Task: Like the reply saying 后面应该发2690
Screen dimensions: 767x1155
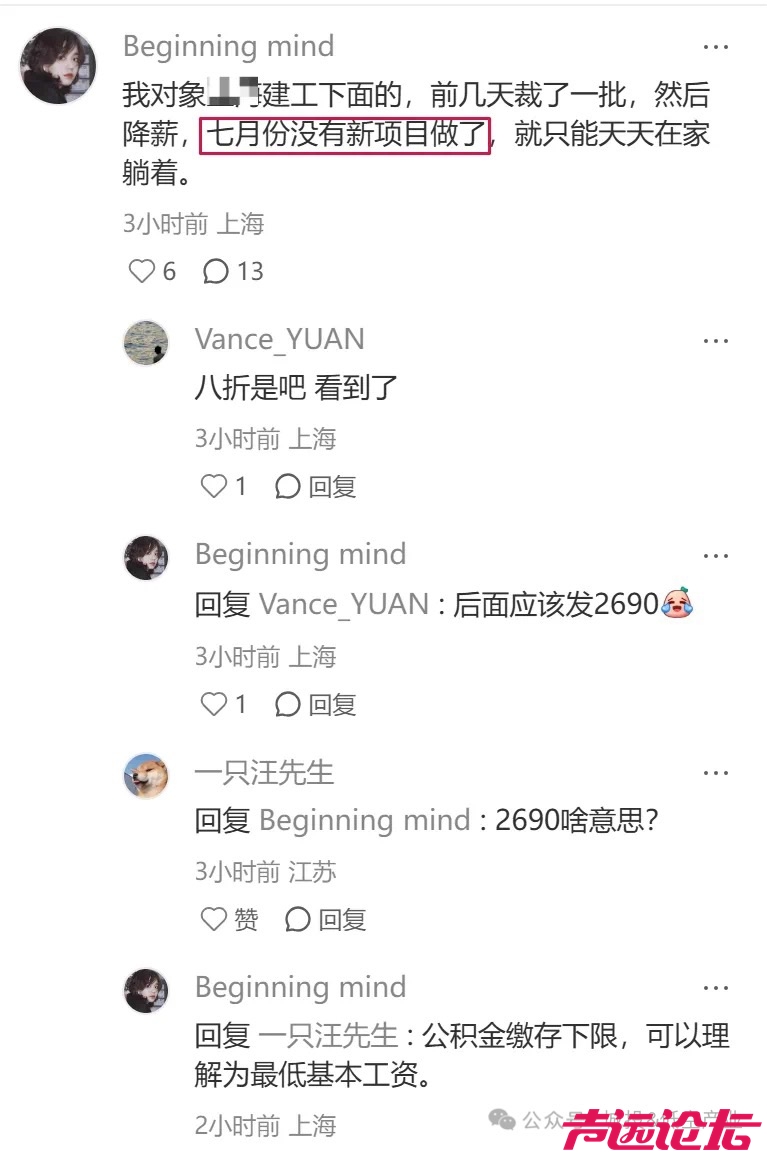Action: [x=215, y=705]
